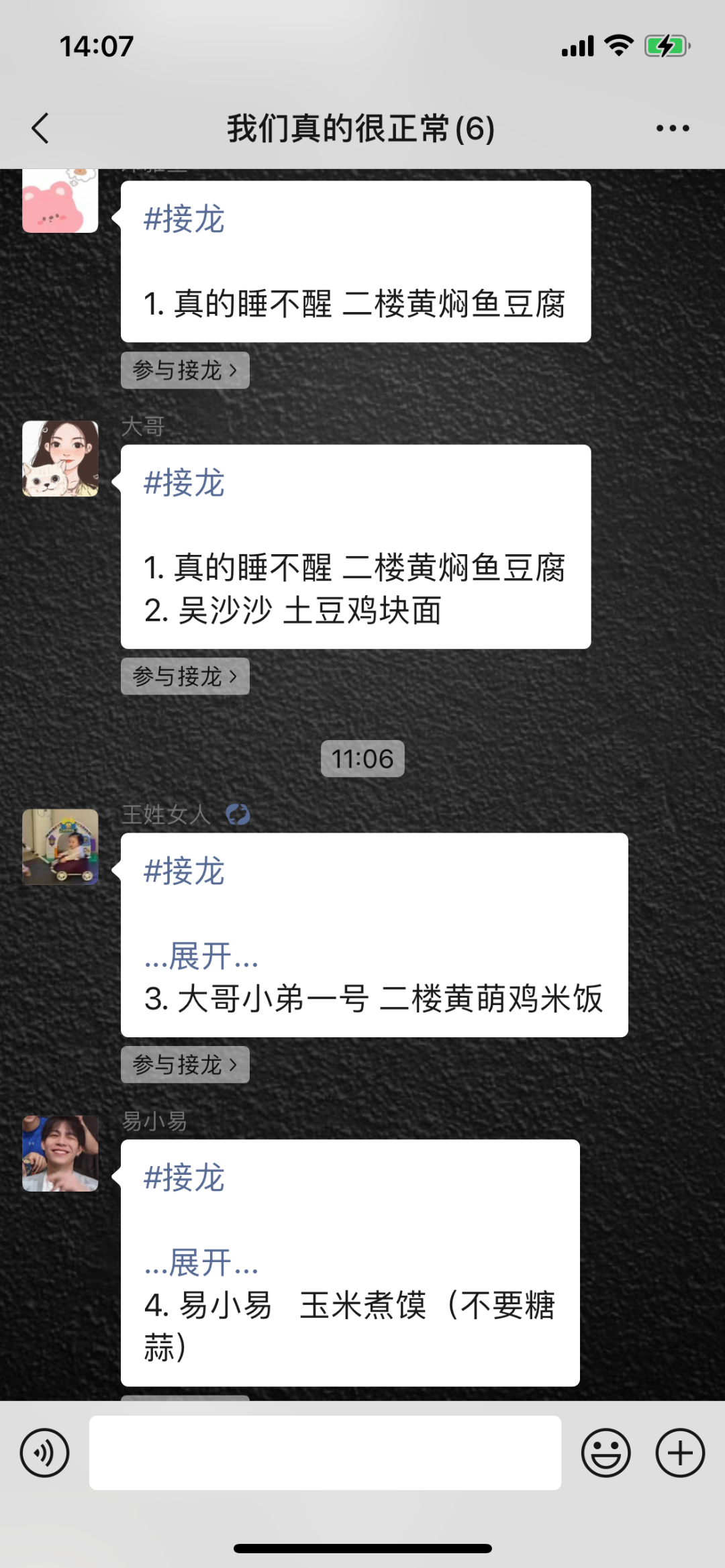The image size is (725, 1568).
Task: Open the emoji picker
Action: point(606,1453)
